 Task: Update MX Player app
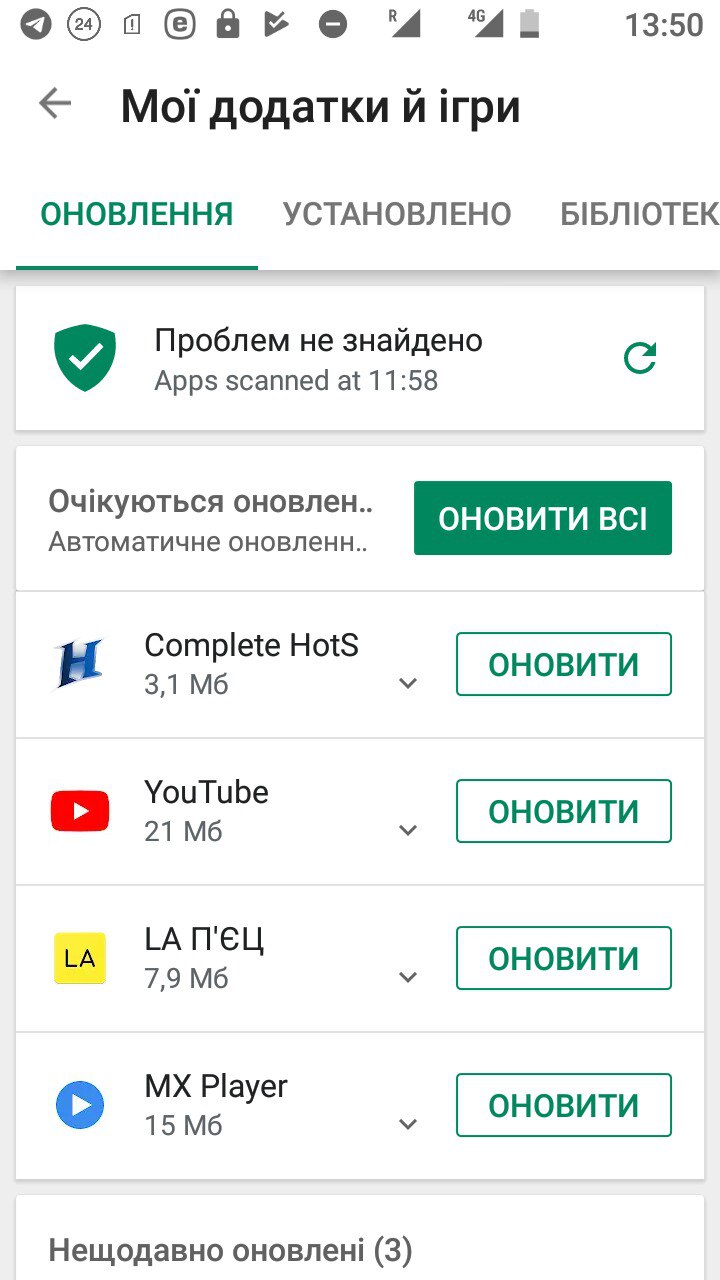(564, 1105)
